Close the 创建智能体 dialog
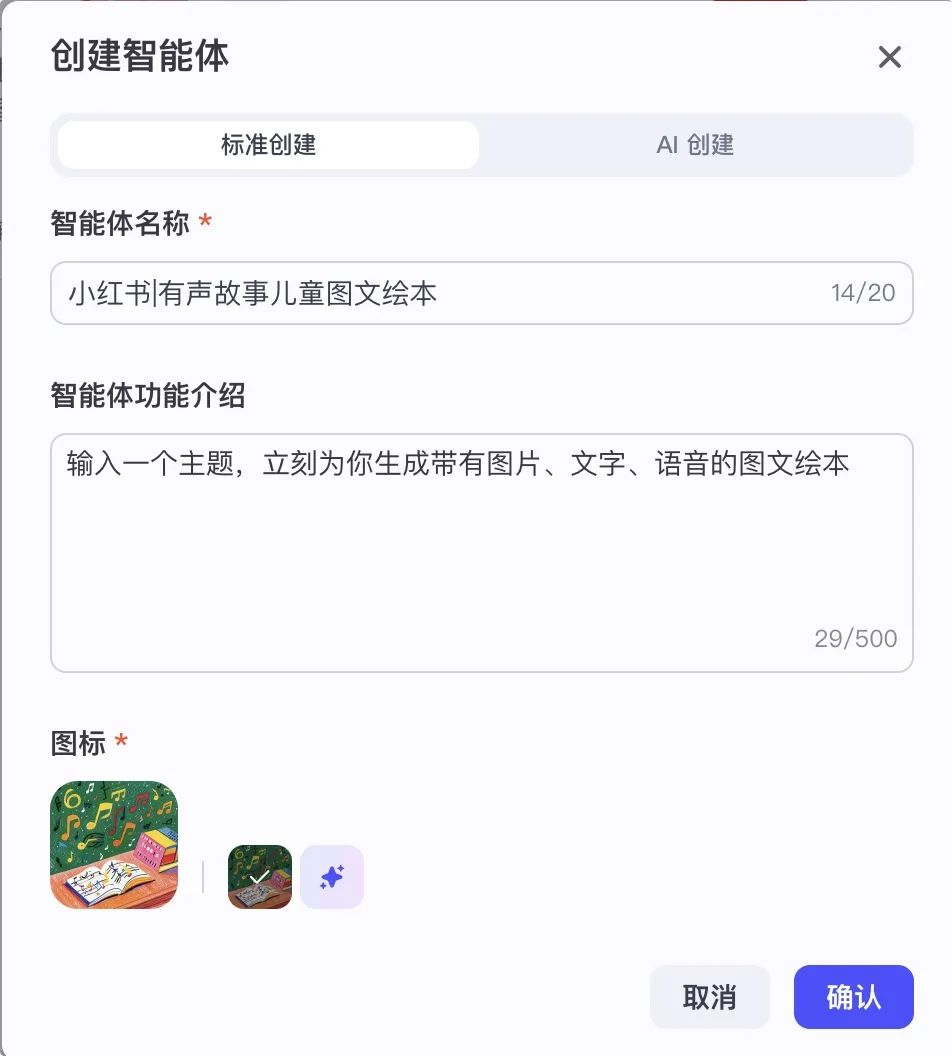Image resolution: width=952 pixels, height=1056 pixels. coord(889,57)
